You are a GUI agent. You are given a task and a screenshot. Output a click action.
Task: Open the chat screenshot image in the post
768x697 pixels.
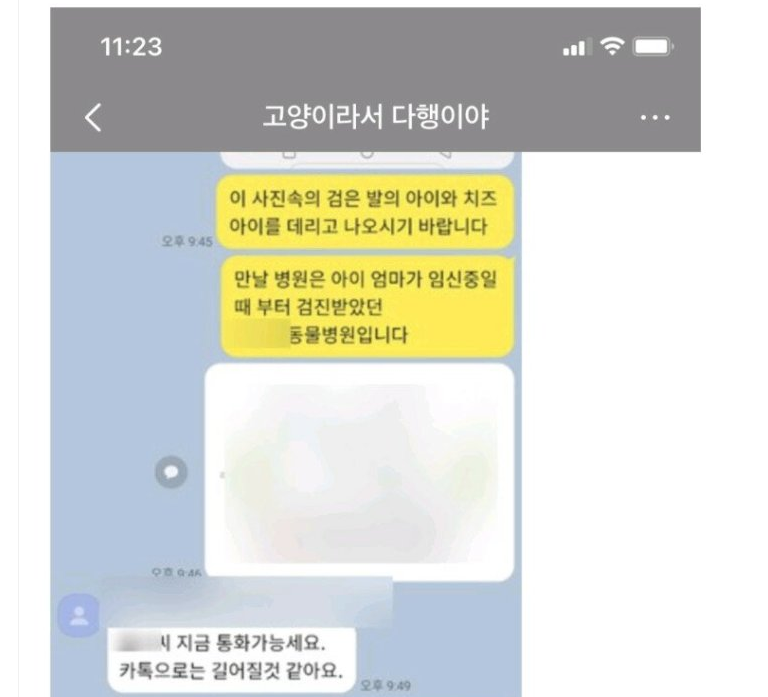[374, 420]
